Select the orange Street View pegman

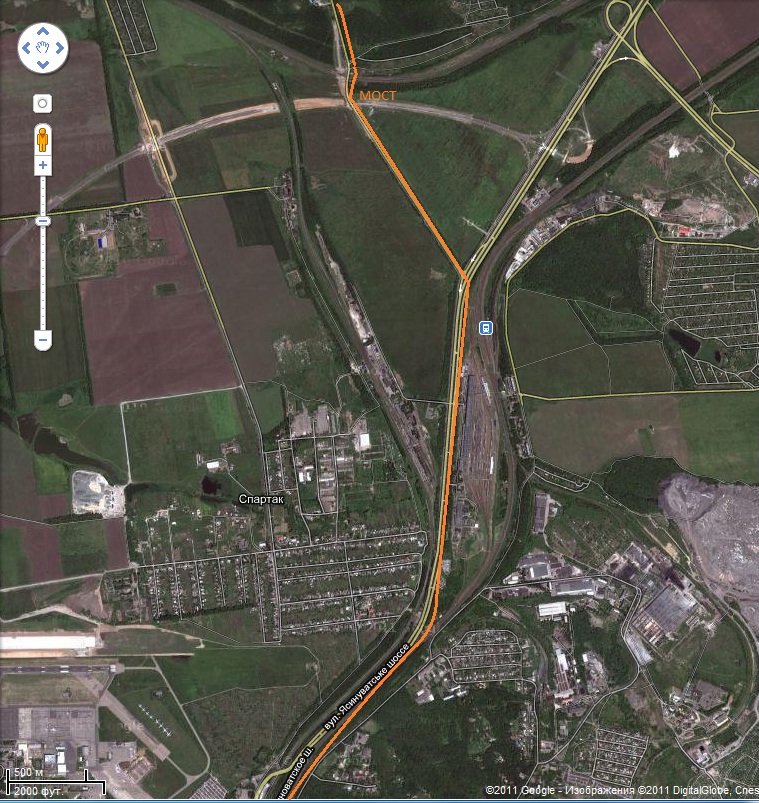[x=42, y=138]
